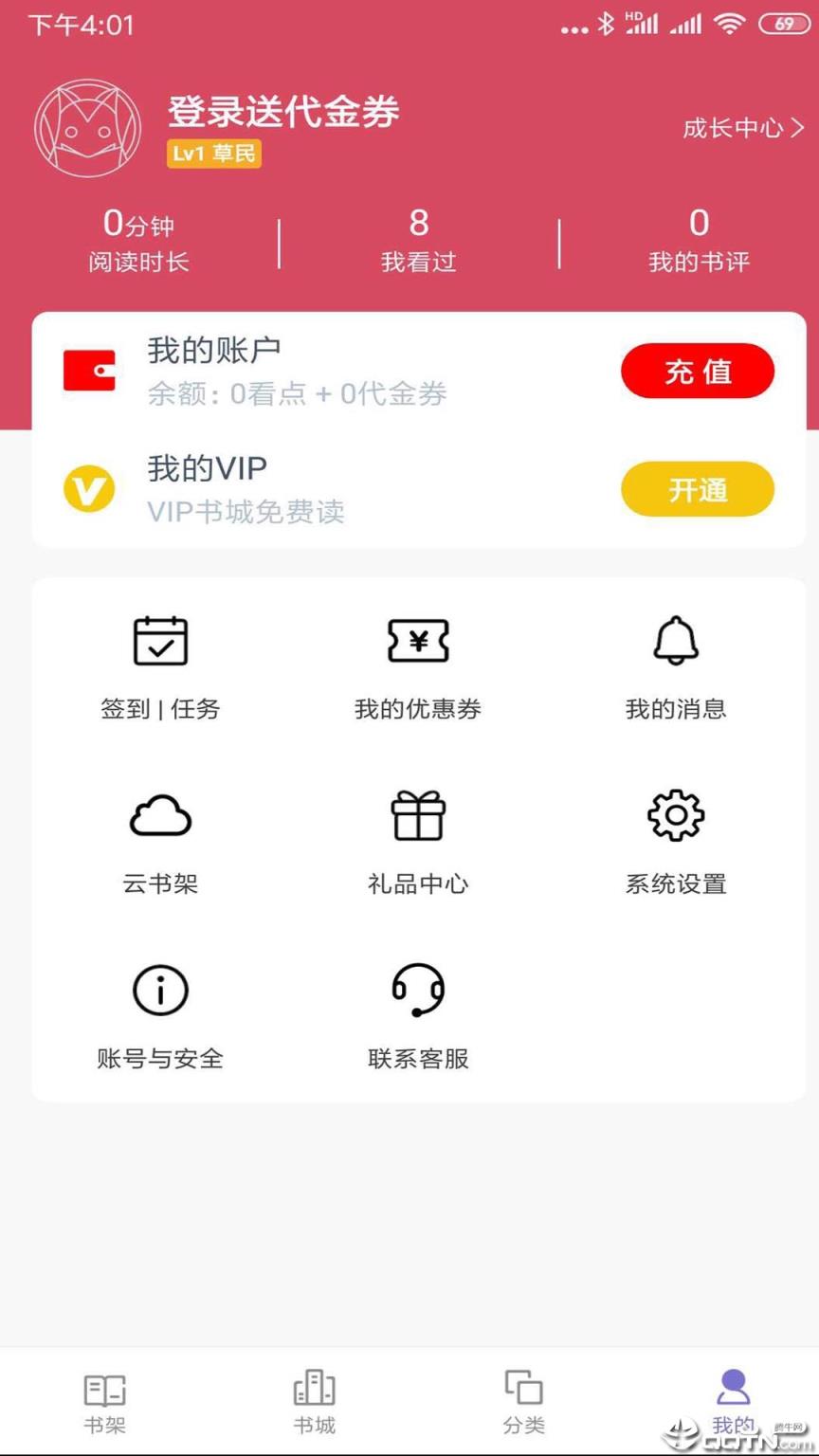819x1456 pixels.
Task: Tap the Lv1 草民 level badge
Action: (x=214, y=154)
